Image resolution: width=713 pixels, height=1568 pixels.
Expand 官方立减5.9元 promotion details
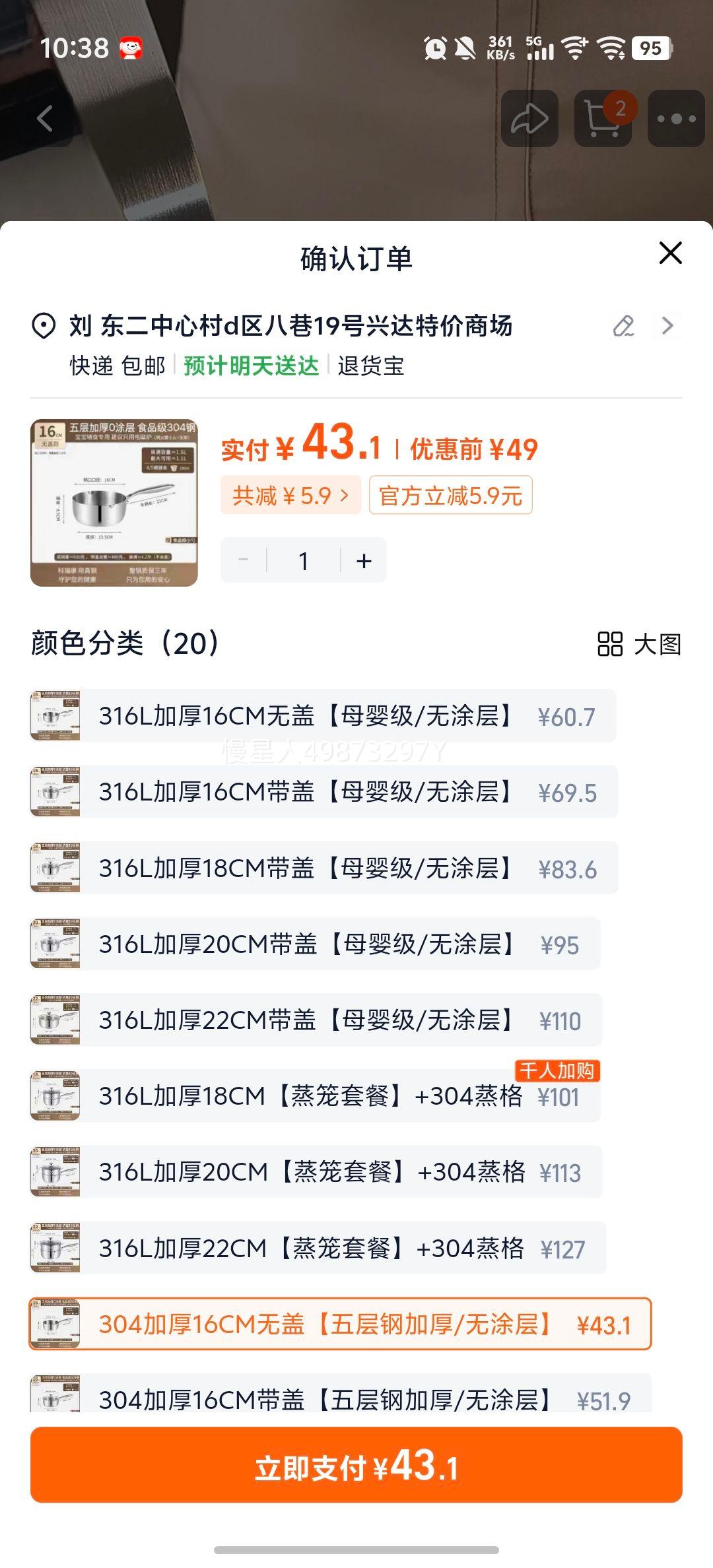[450, 496]
